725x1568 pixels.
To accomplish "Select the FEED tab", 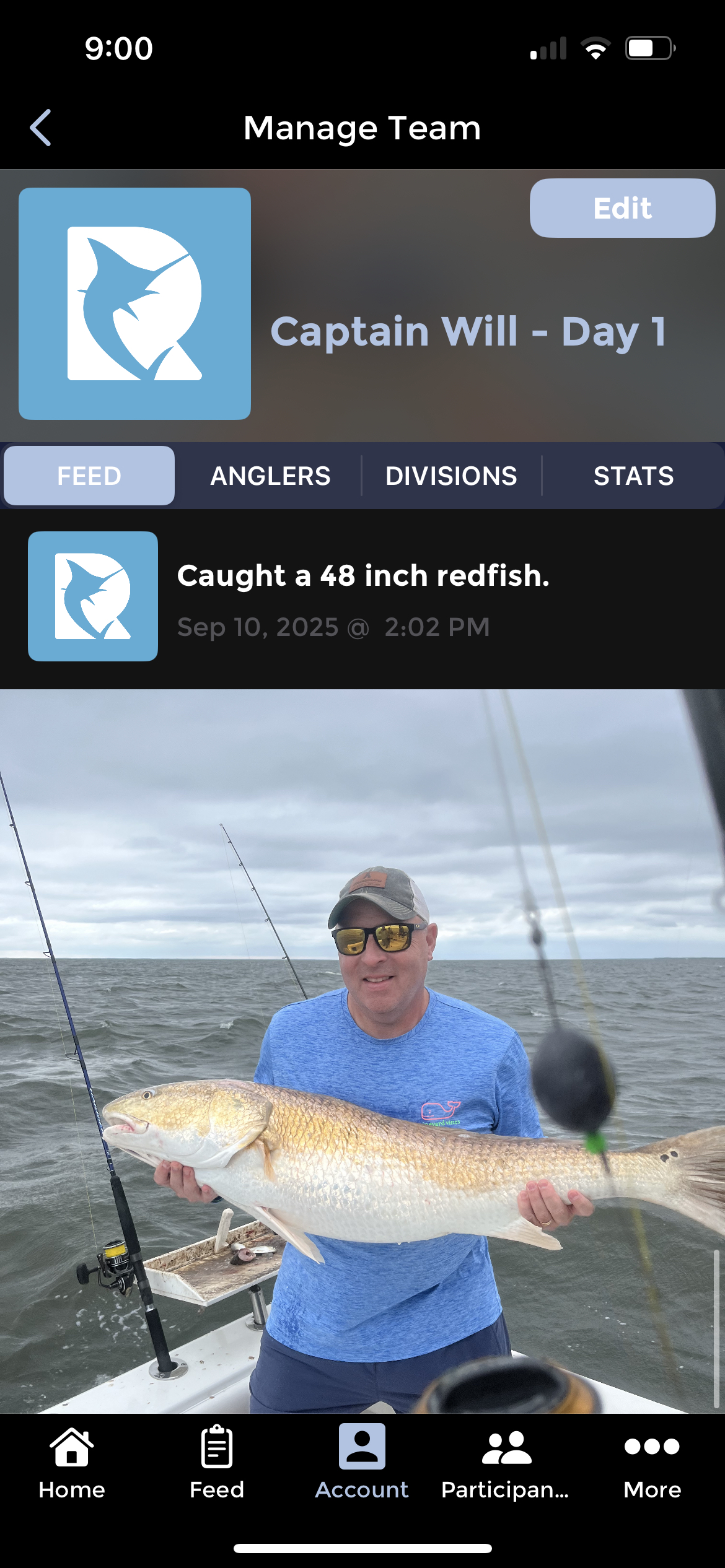I will coord(89,476).
